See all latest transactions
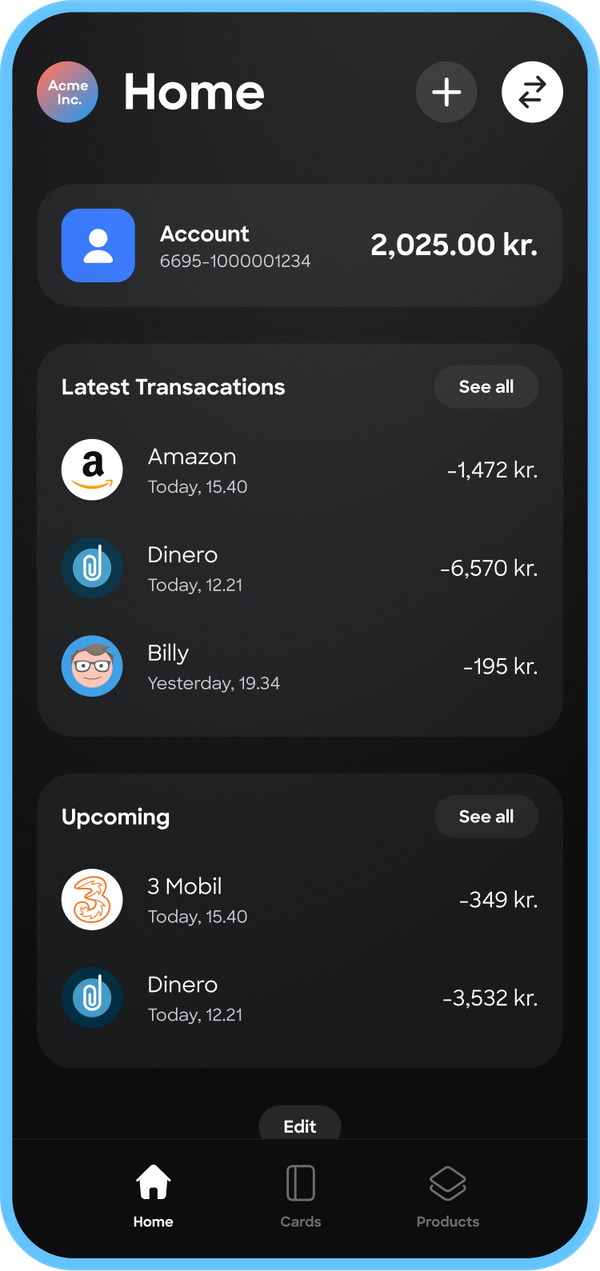This screenshot has width=600, height=1271. (x=486, y=387)
